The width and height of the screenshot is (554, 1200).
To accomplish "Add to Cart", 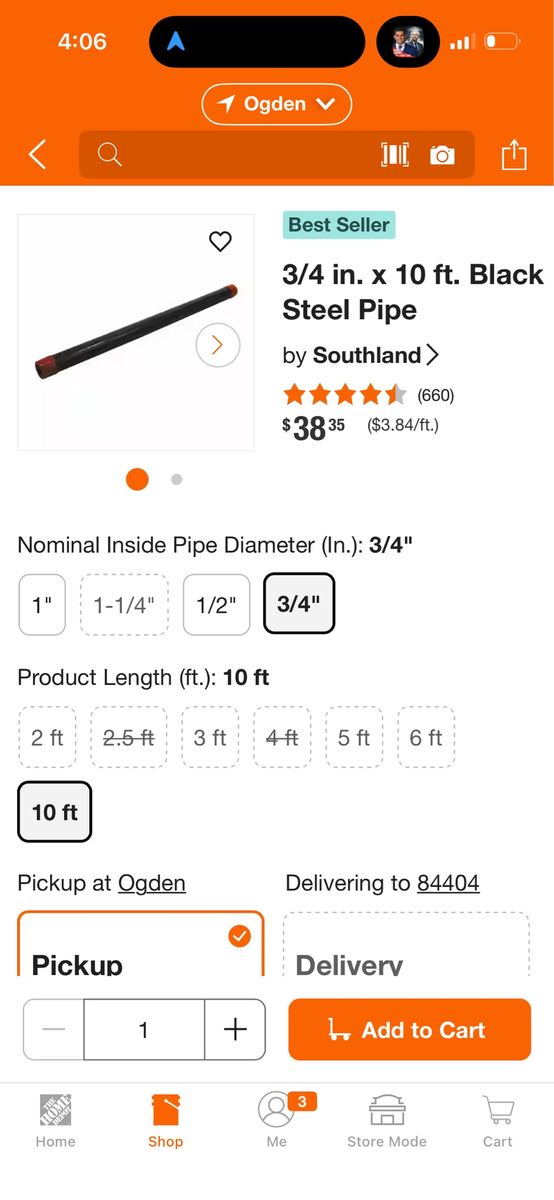I will [410, 1030].
